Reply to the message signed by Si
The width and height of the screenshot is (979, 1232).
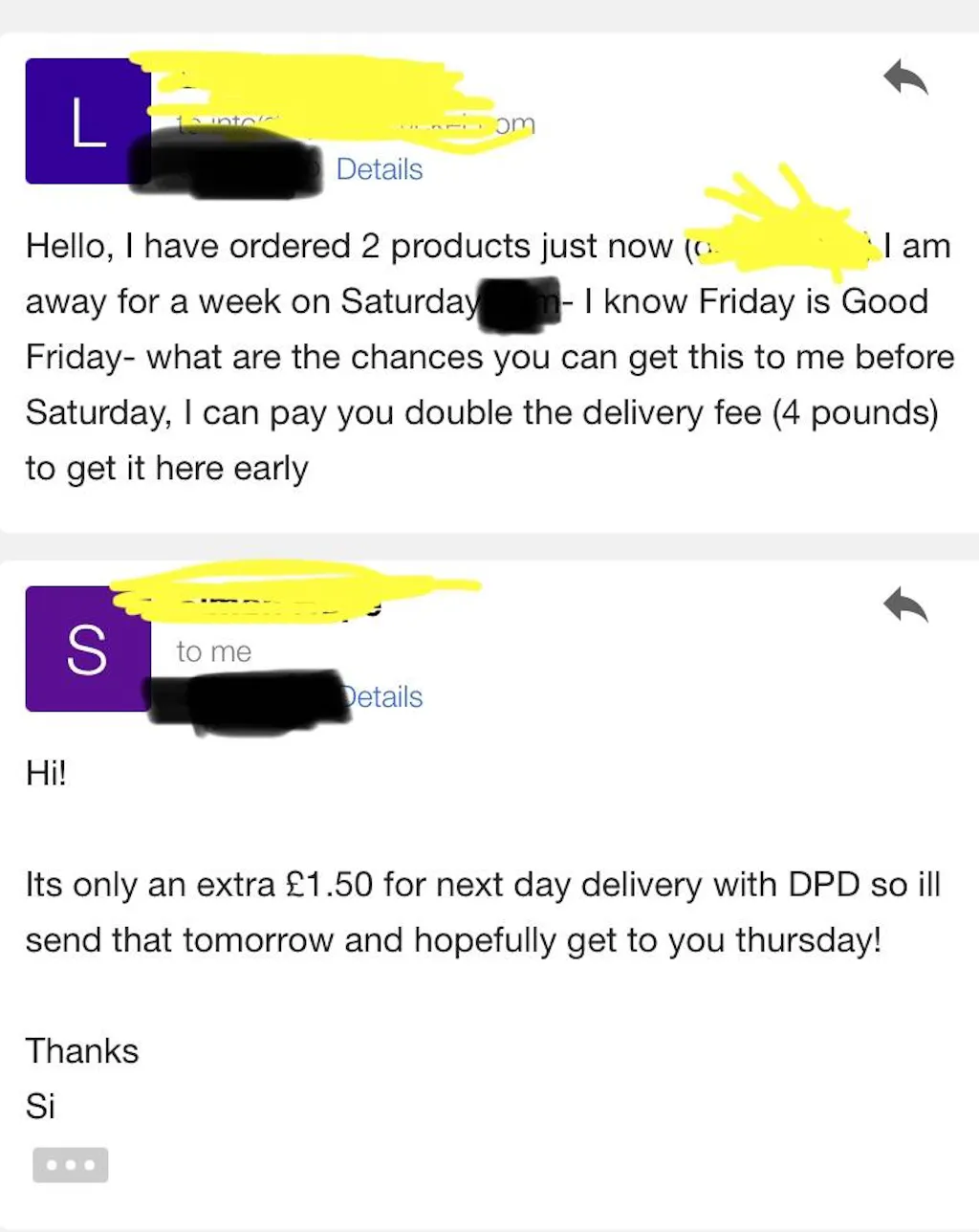905,605
